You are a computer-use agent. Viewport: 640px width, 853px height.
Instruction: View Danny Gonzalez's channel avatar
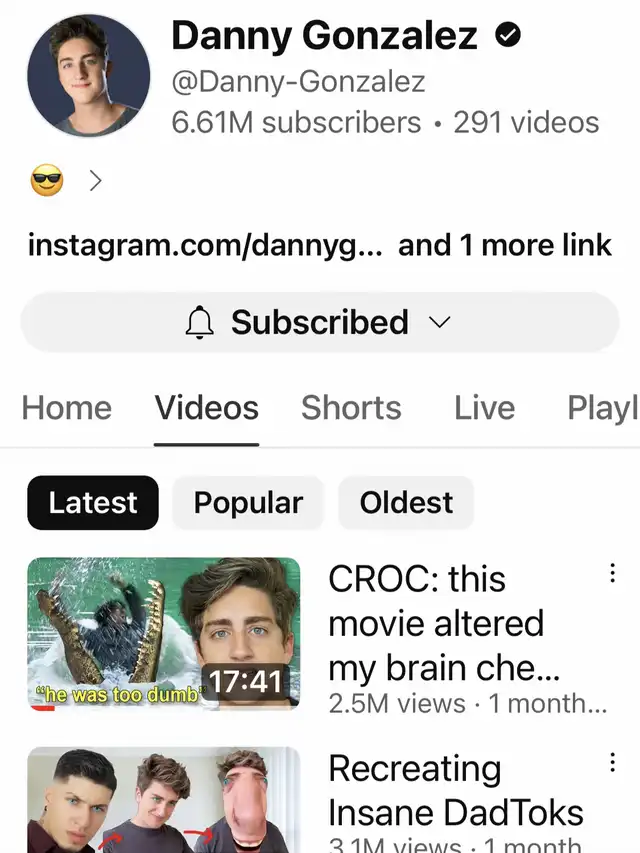click(x=88, y=73)
